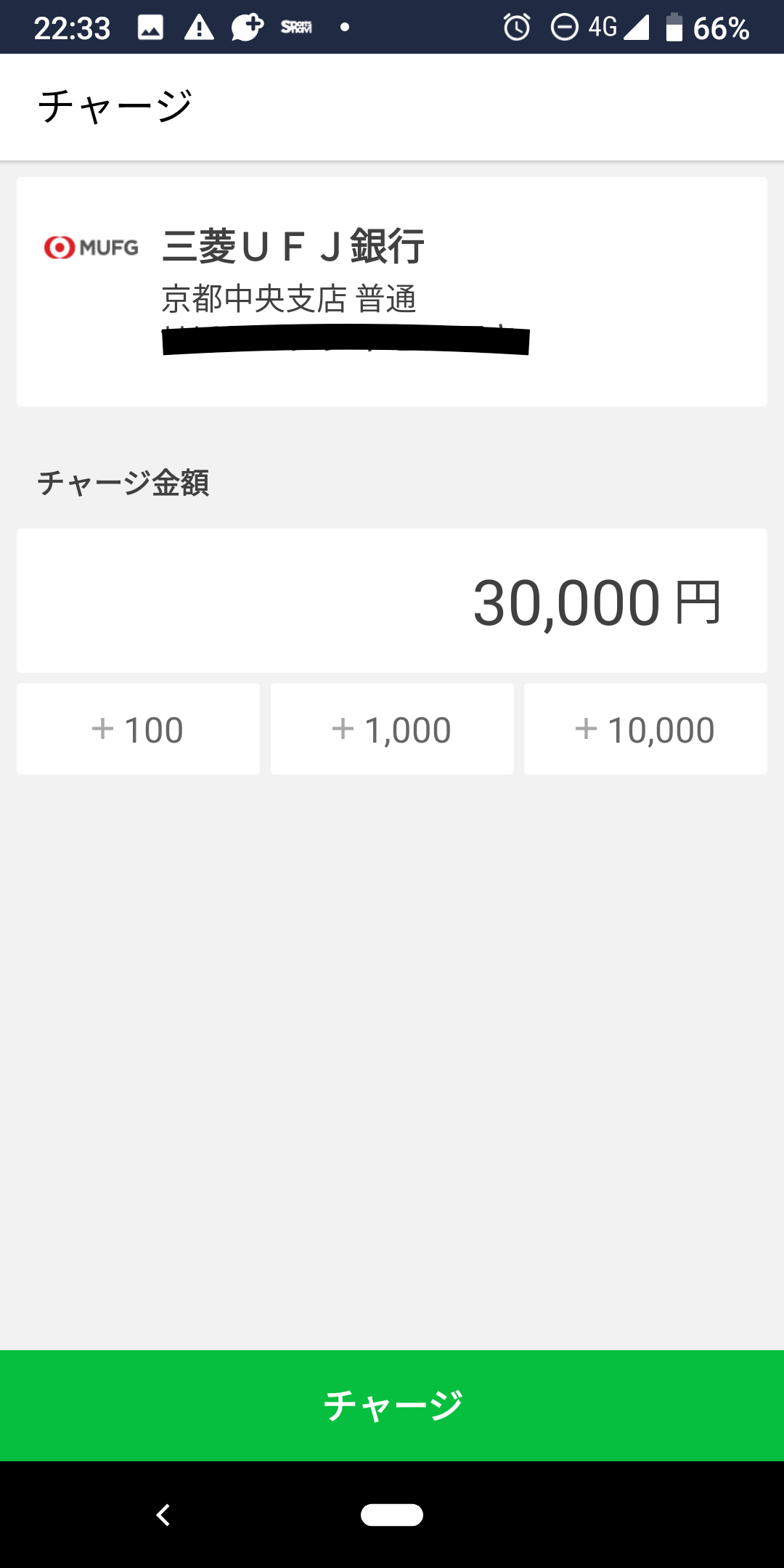Tap the +100 amount button
The height and width of the screenshot is (1568, 784).
pos(138,728)
